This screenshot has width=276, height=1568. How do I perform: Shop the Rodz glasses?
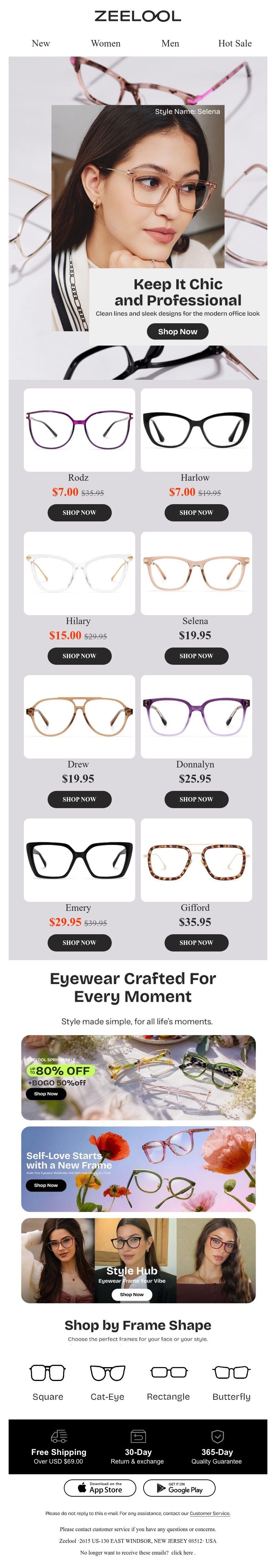[79, 512]
